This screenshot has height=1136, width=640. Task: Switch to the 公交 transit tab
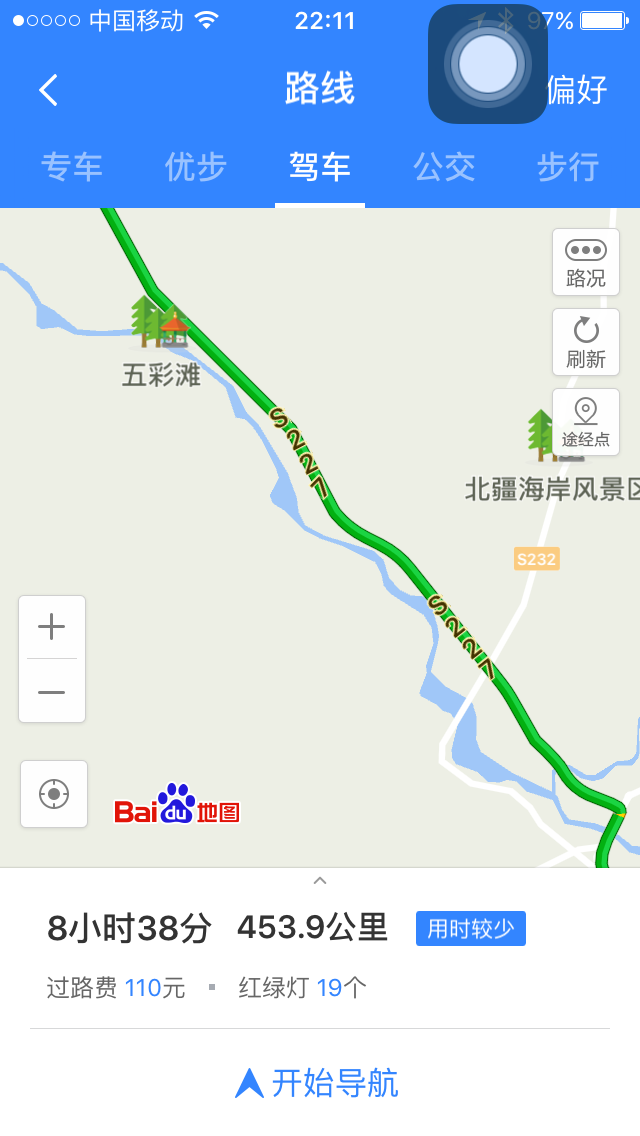point(444,167)
